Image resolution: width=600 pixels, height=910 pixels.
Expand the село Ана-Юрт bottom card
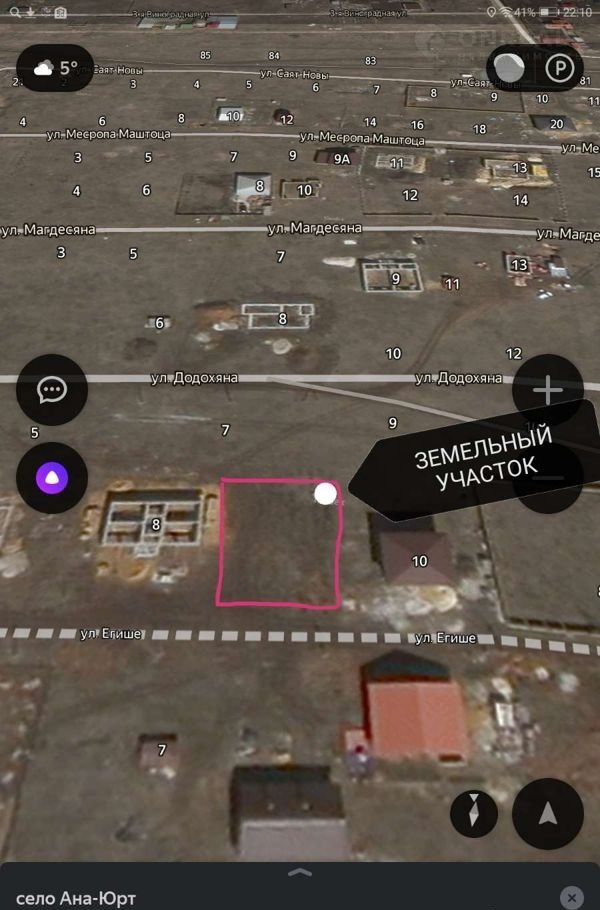tap(300, 873)
